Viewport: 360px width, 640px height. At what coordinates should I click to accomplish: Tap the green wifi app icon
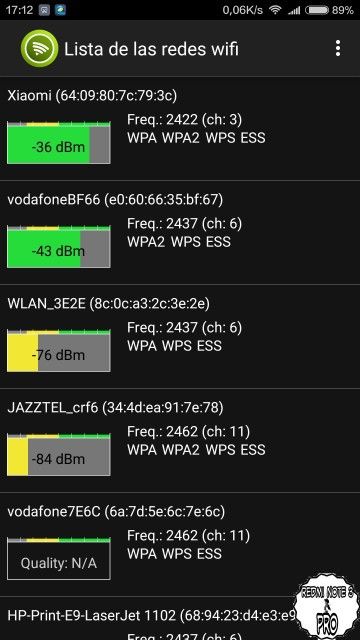39,49
